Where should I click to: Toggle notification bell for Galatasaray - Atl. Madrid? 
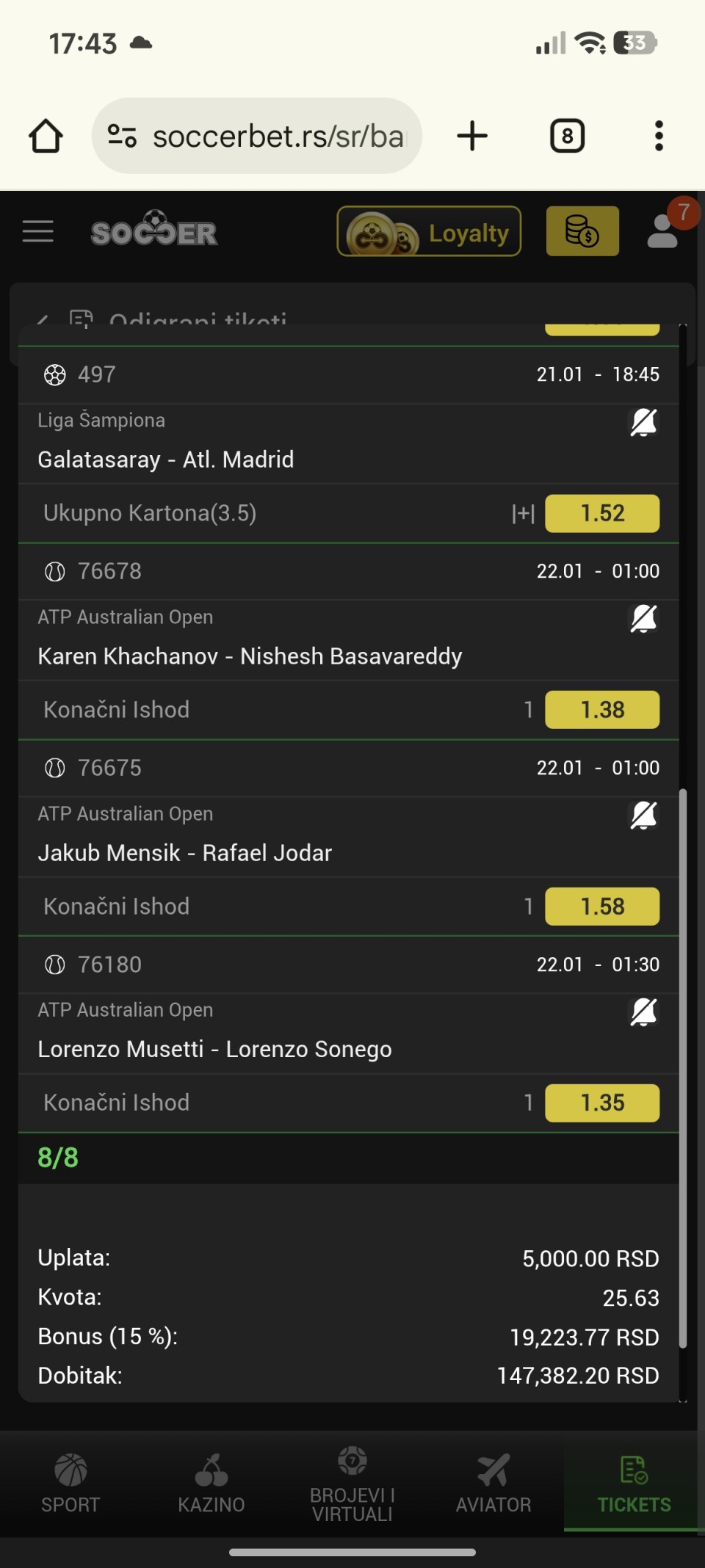[x=643, y=423]
